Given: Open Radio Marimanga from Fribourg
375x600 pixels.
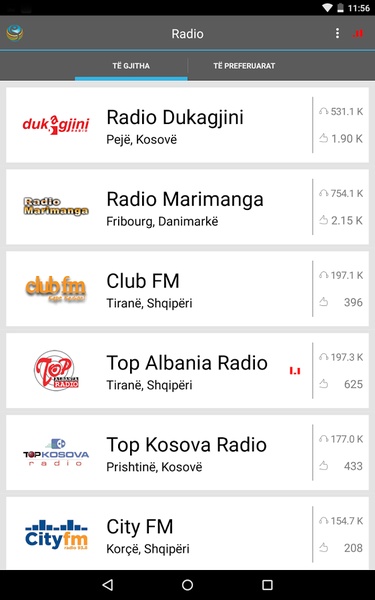Looking at the screenshot, I should (187, 207).
